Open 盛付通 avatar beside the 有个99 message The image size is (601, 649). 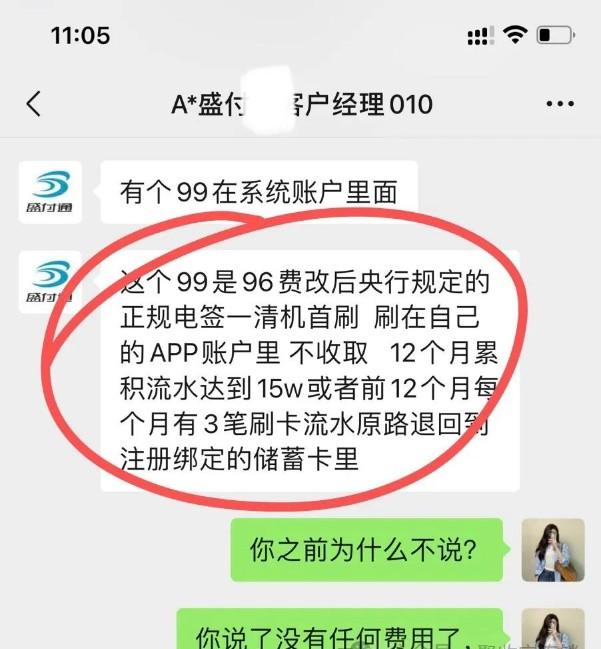(50, 192)
